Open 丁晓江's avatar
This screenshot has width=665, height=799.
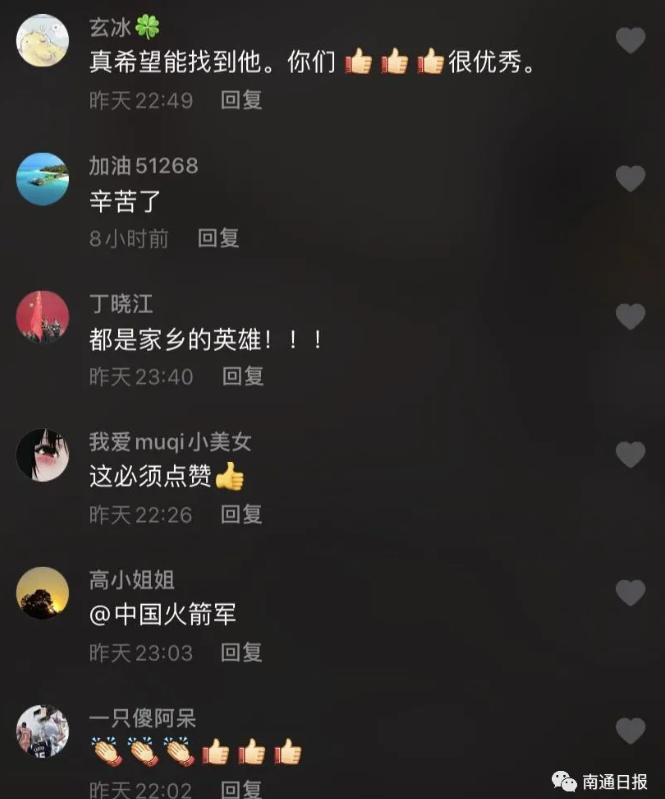point(43,317)
